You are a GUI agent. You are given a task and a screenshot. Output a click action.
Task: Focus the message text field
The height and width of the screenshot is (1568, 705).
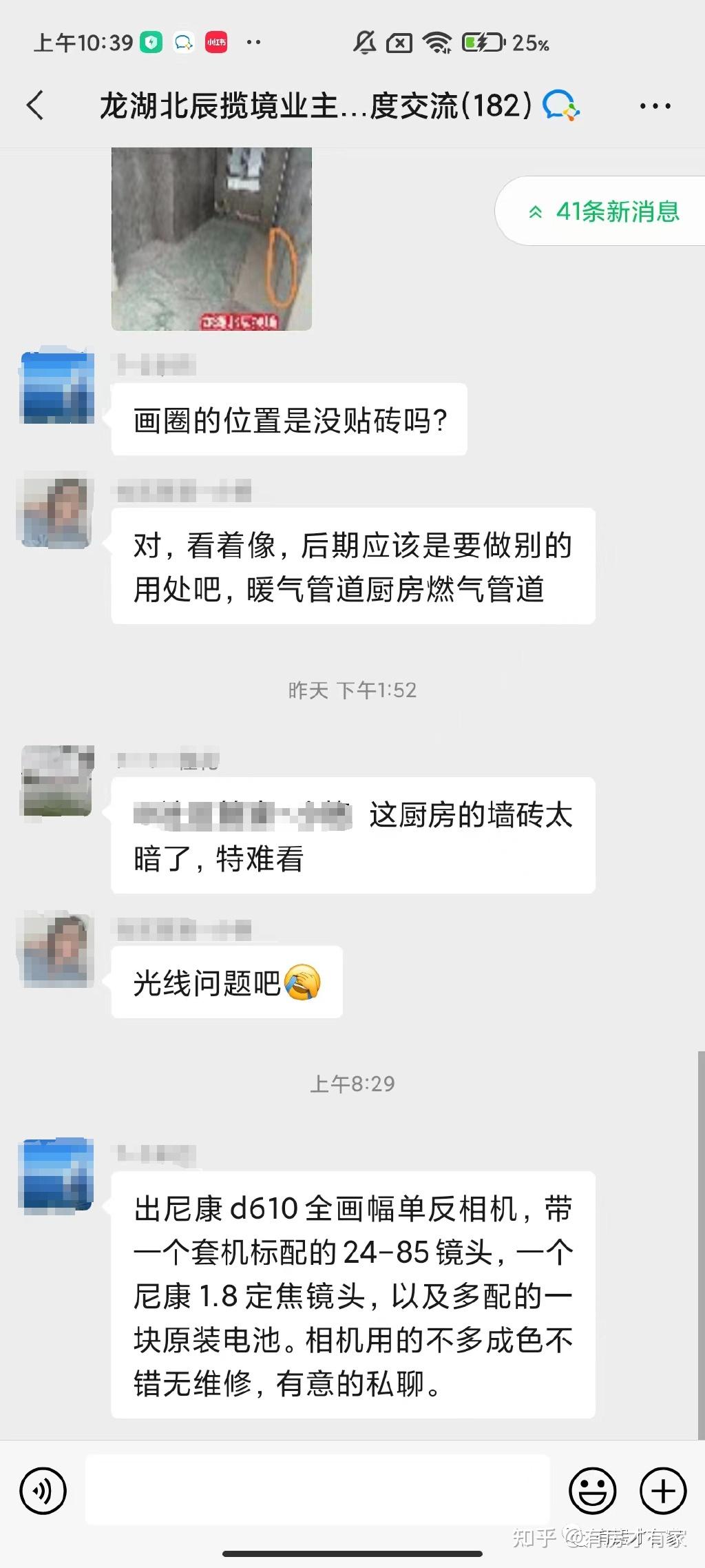click(x=317, y=1490)
